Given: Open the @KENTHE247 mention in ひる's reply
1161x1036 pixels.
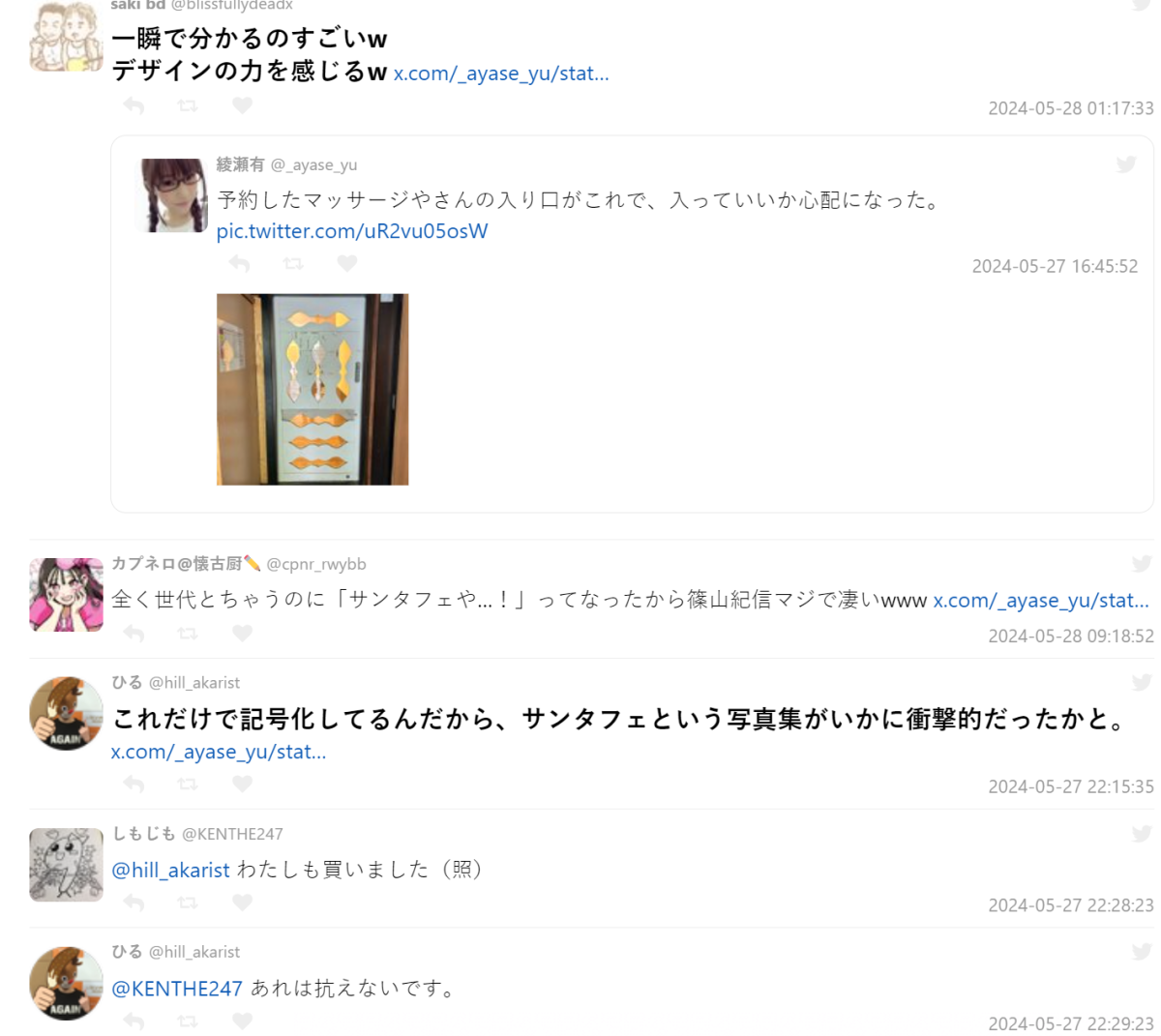Looking at the screenshot, I should tap(177, 989).
